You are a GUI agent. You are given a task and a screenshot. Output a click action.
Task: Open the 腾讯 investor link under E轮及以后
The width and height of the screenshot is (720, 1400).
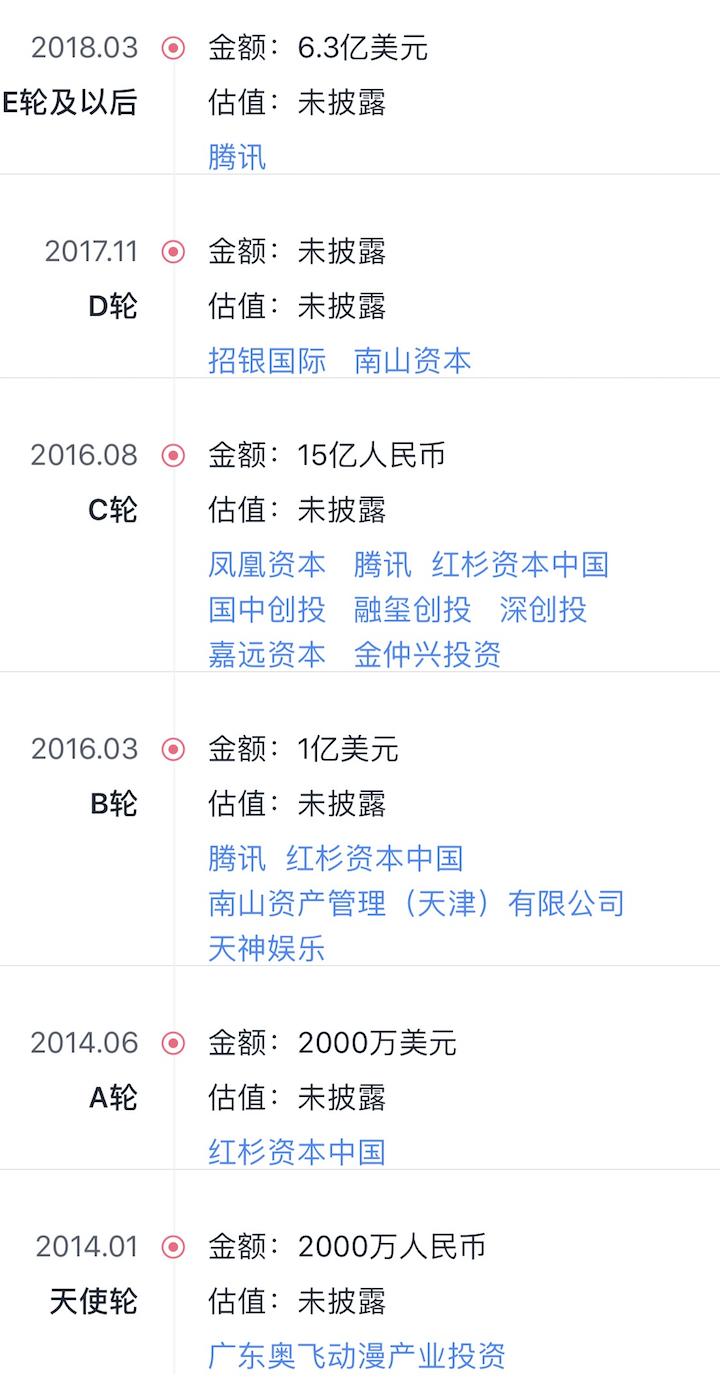pyautogui.click(x=237, y=157)
